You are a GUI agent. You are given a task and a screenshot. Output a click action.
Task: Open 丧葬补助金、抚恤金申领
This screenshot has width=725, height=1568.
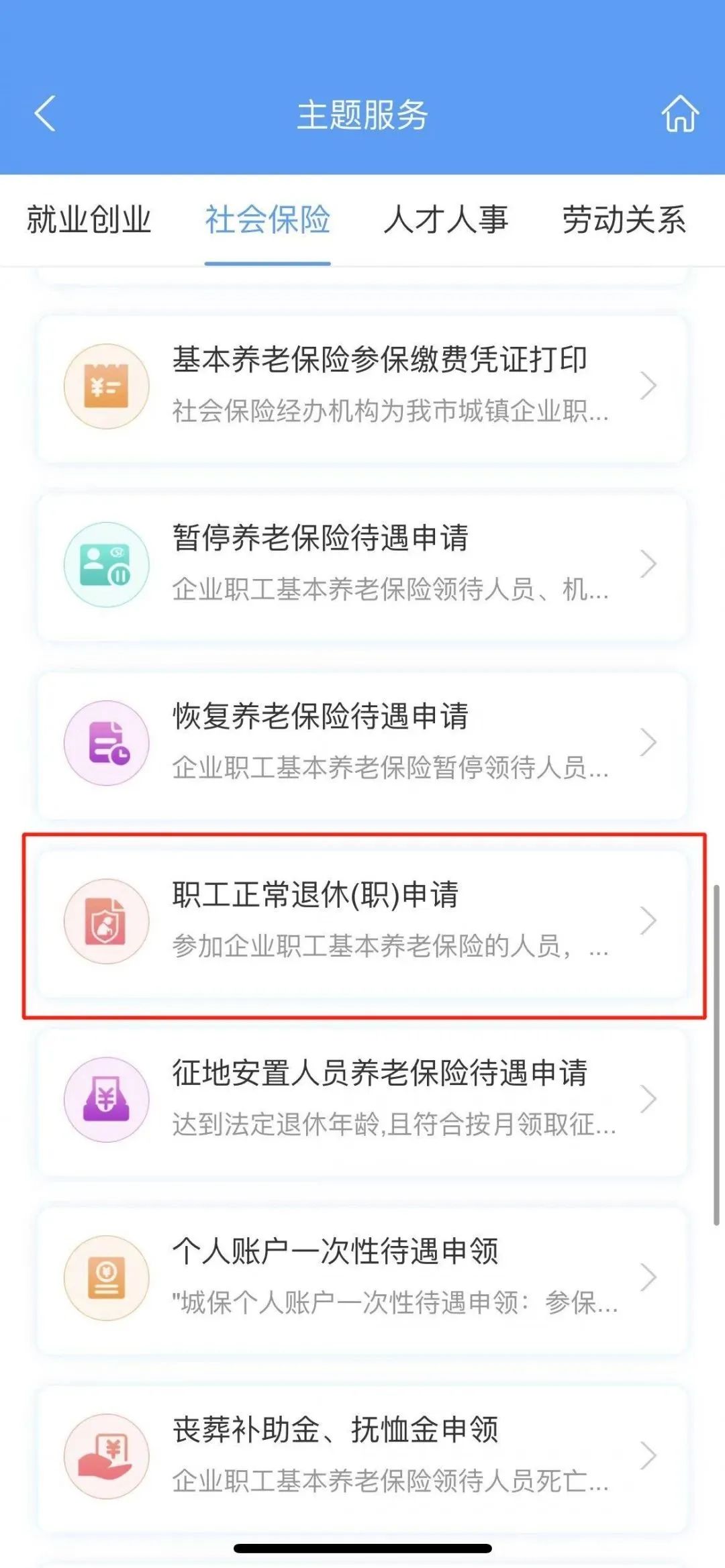(x=362, y=1456)
